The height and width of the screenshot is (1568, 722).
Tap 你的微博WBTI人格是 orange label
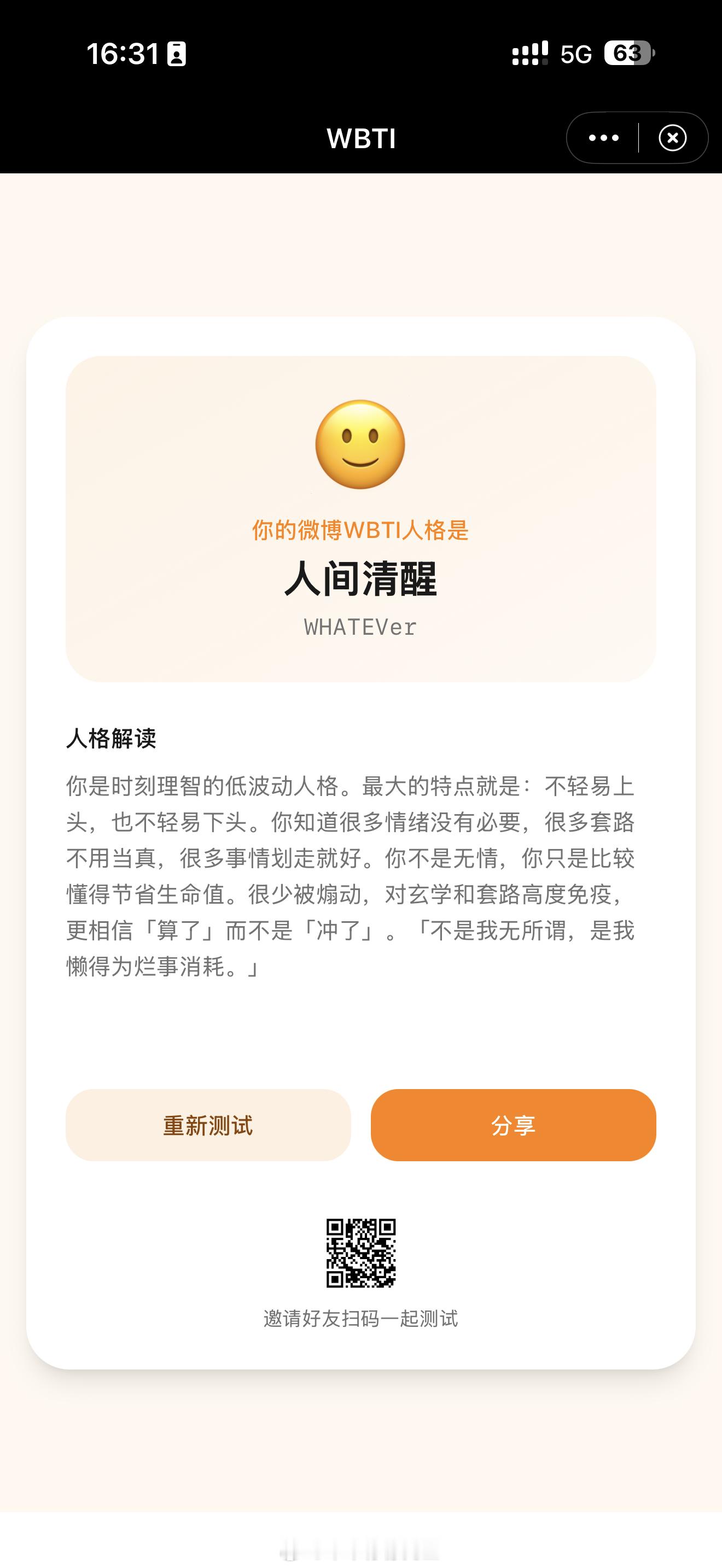click(361, 531)
